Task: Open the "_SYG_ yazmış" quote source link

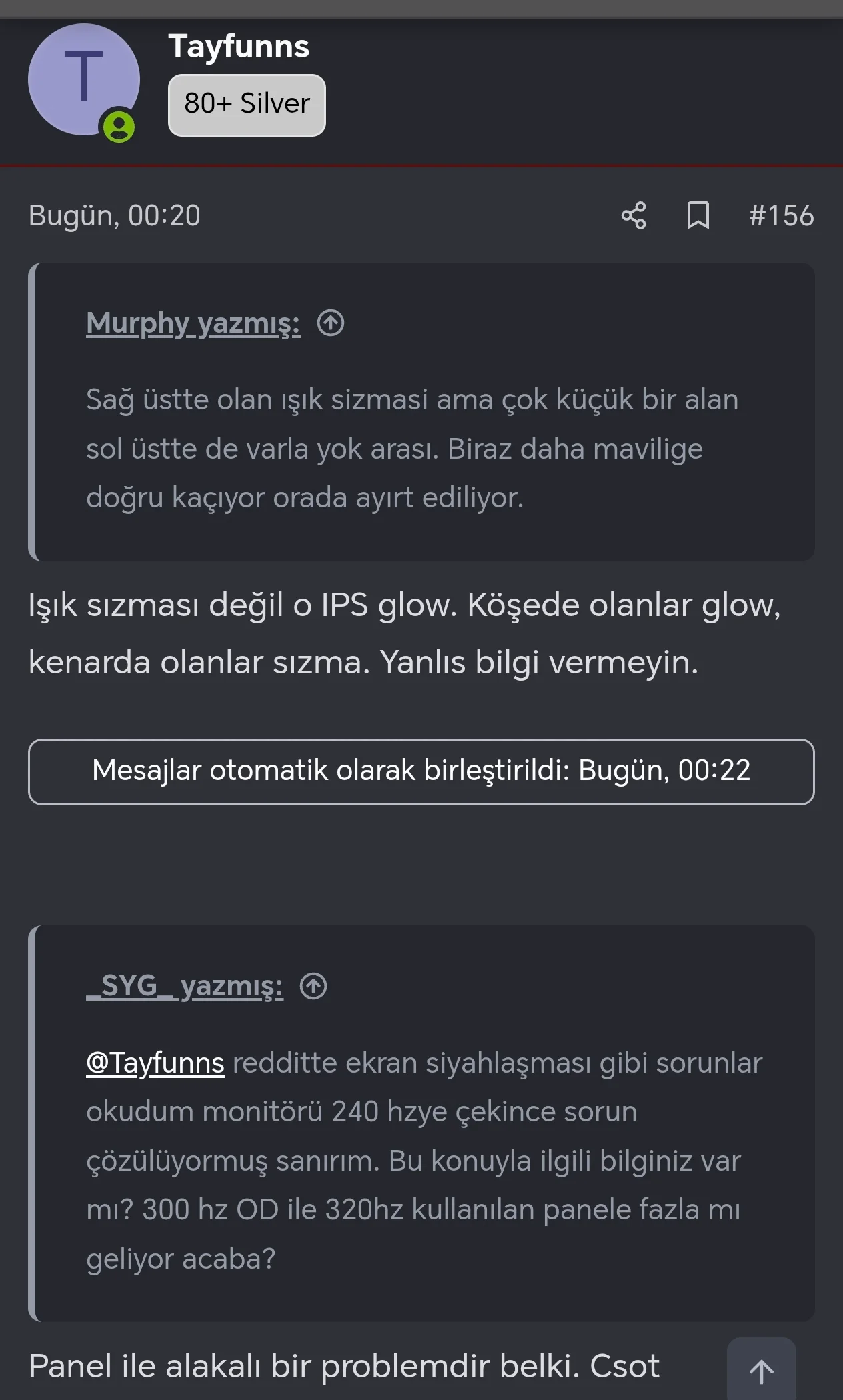Action: (184, 986)
